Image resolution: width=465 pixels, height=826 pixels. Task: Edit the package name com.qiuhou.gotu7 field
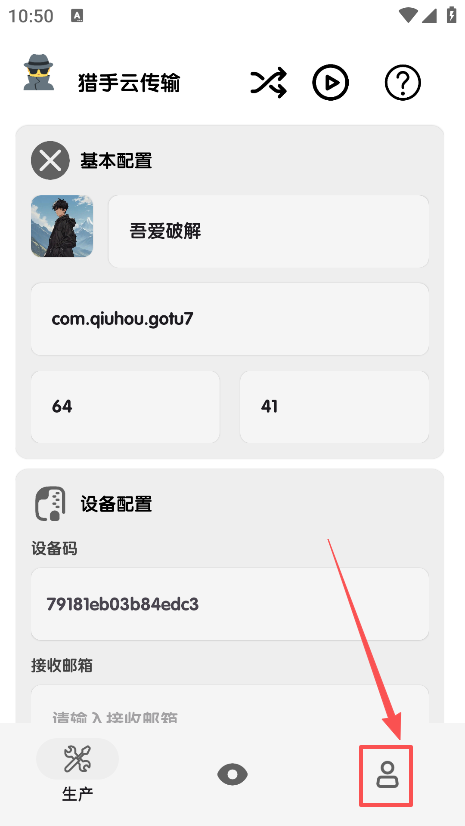(x=230, y=319)
